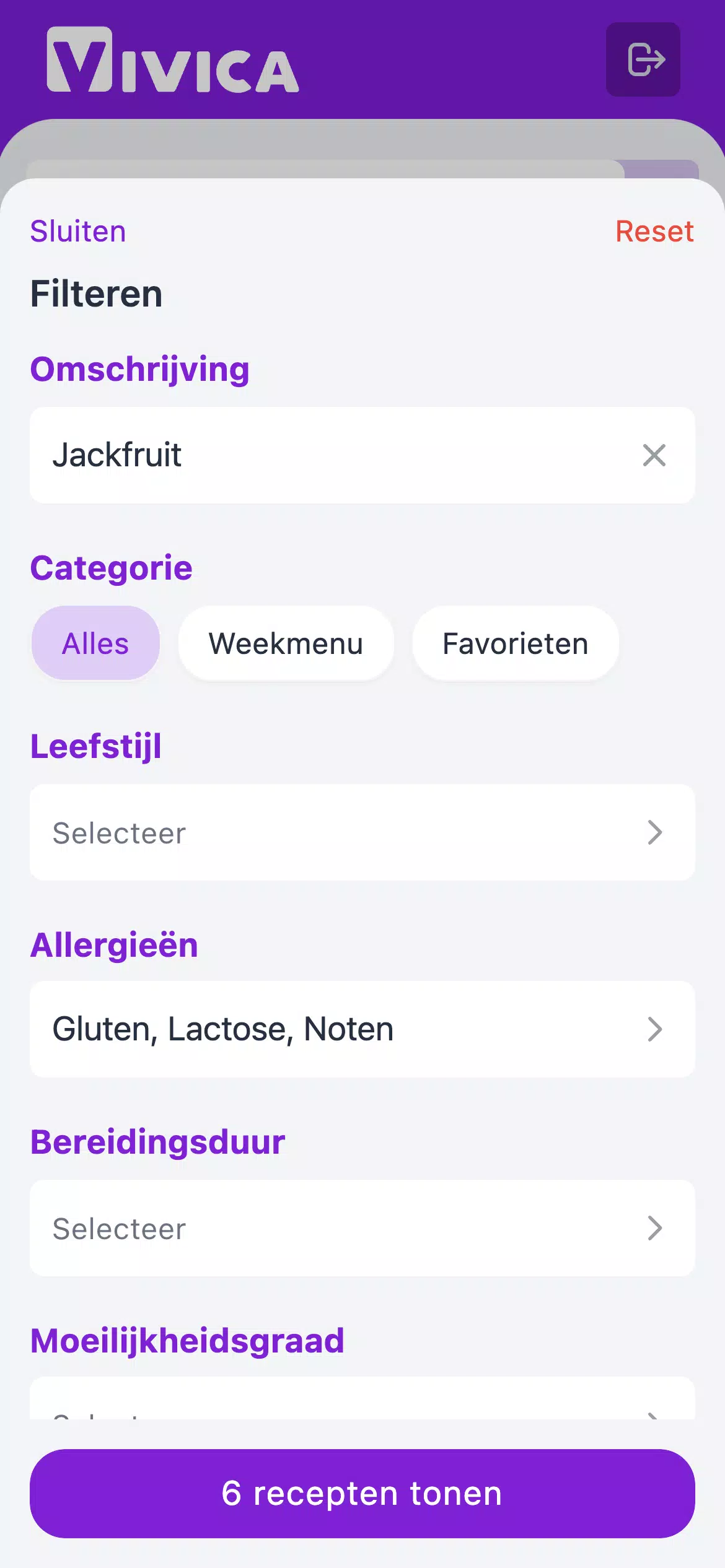Edit the Allergieën selection
The width and height of the screenshot is (725, 1568).
coord(362,1029)
